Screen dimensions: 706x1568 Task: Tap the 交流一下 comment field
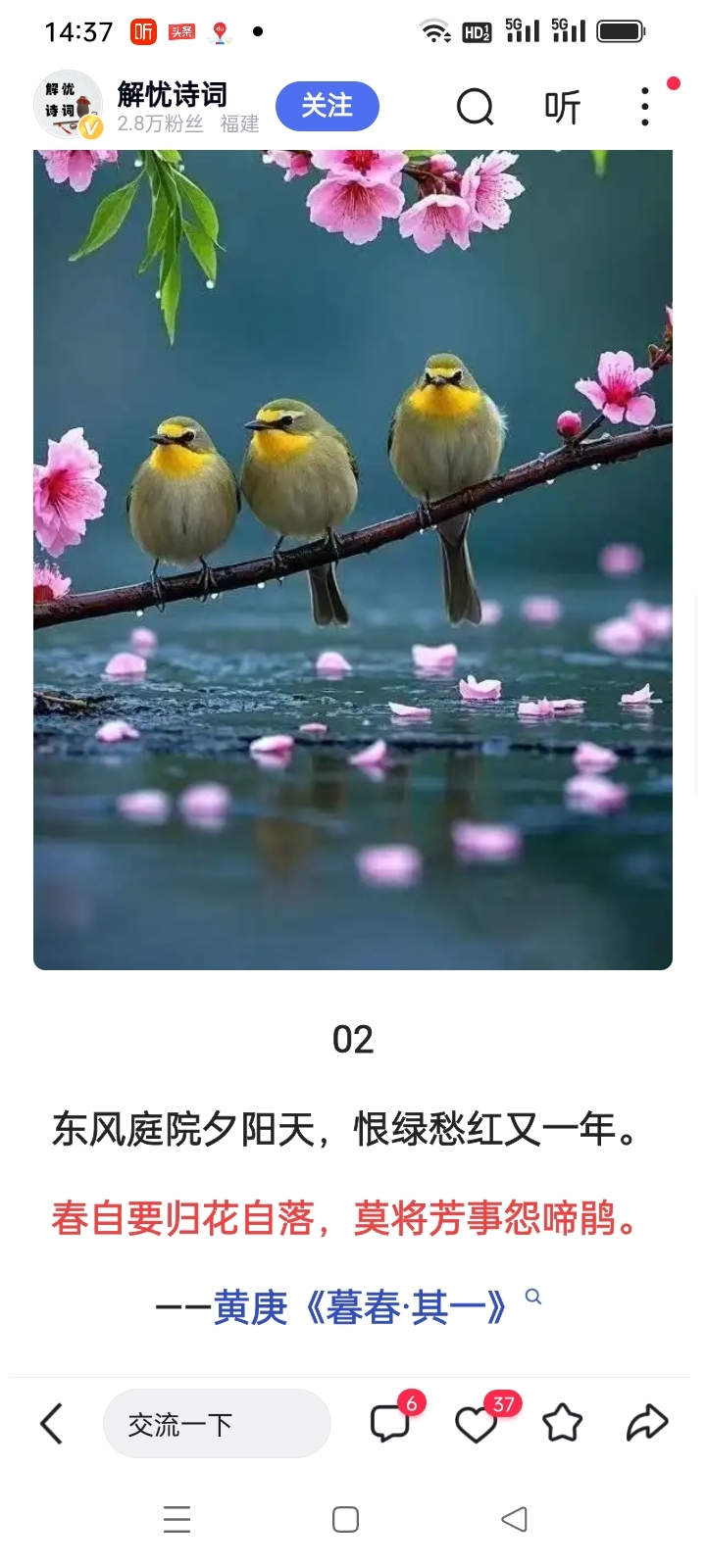click(216, 1423)
